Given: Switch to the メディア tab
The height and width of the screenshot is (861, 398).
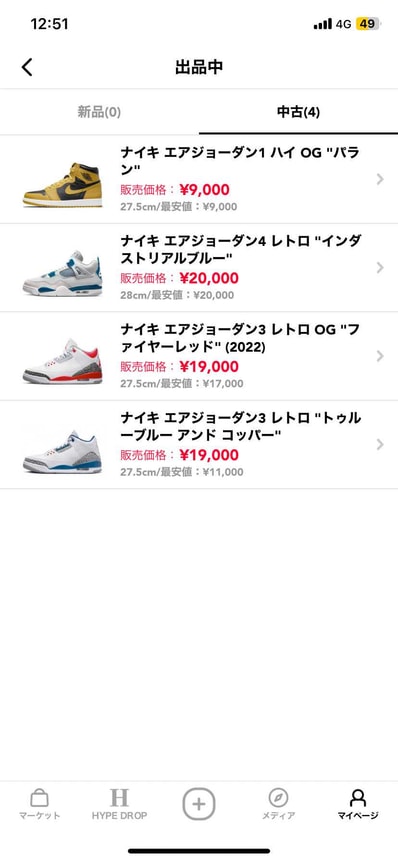Looking at the screenshot, I should tap(278, 804).
